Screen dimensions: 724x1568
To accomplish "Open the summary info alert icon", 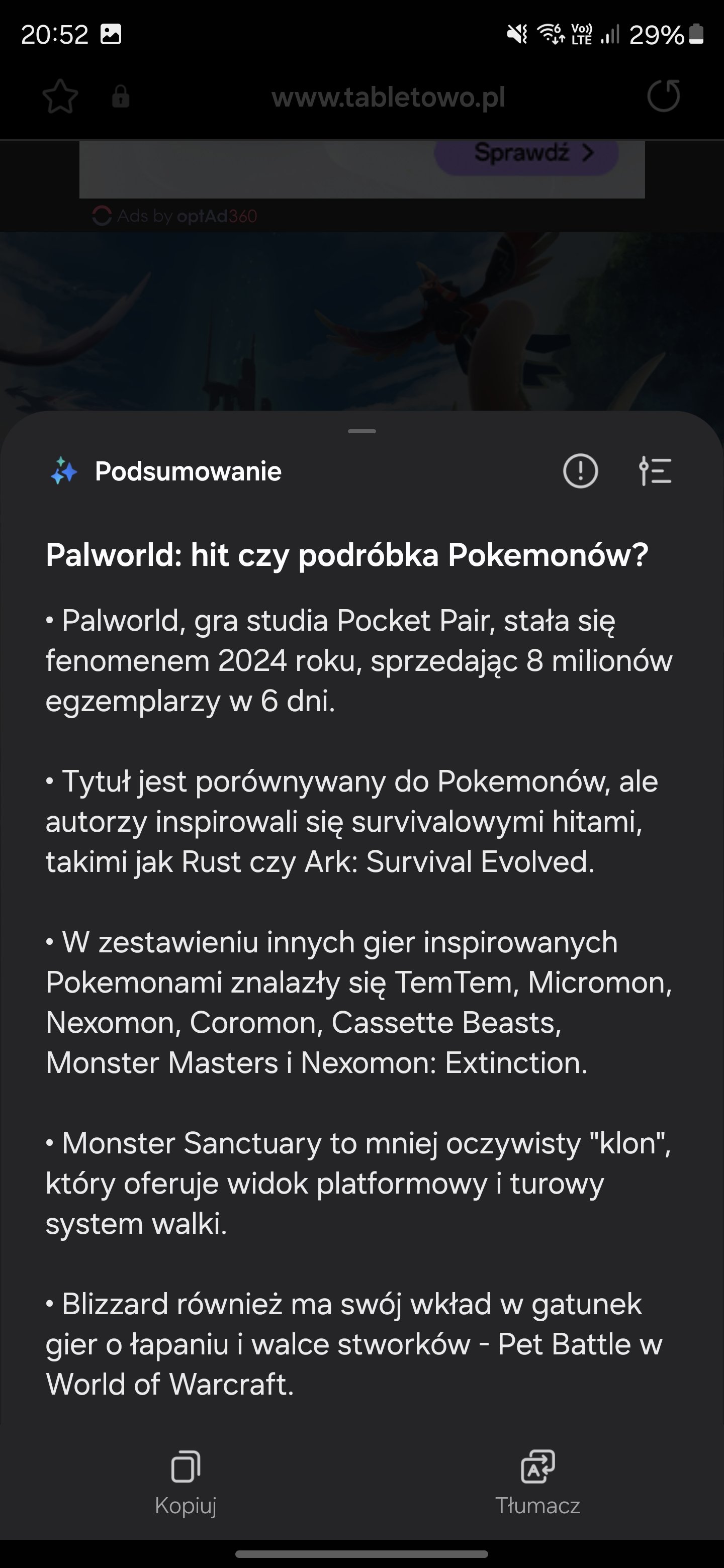I will pos(580,471).
